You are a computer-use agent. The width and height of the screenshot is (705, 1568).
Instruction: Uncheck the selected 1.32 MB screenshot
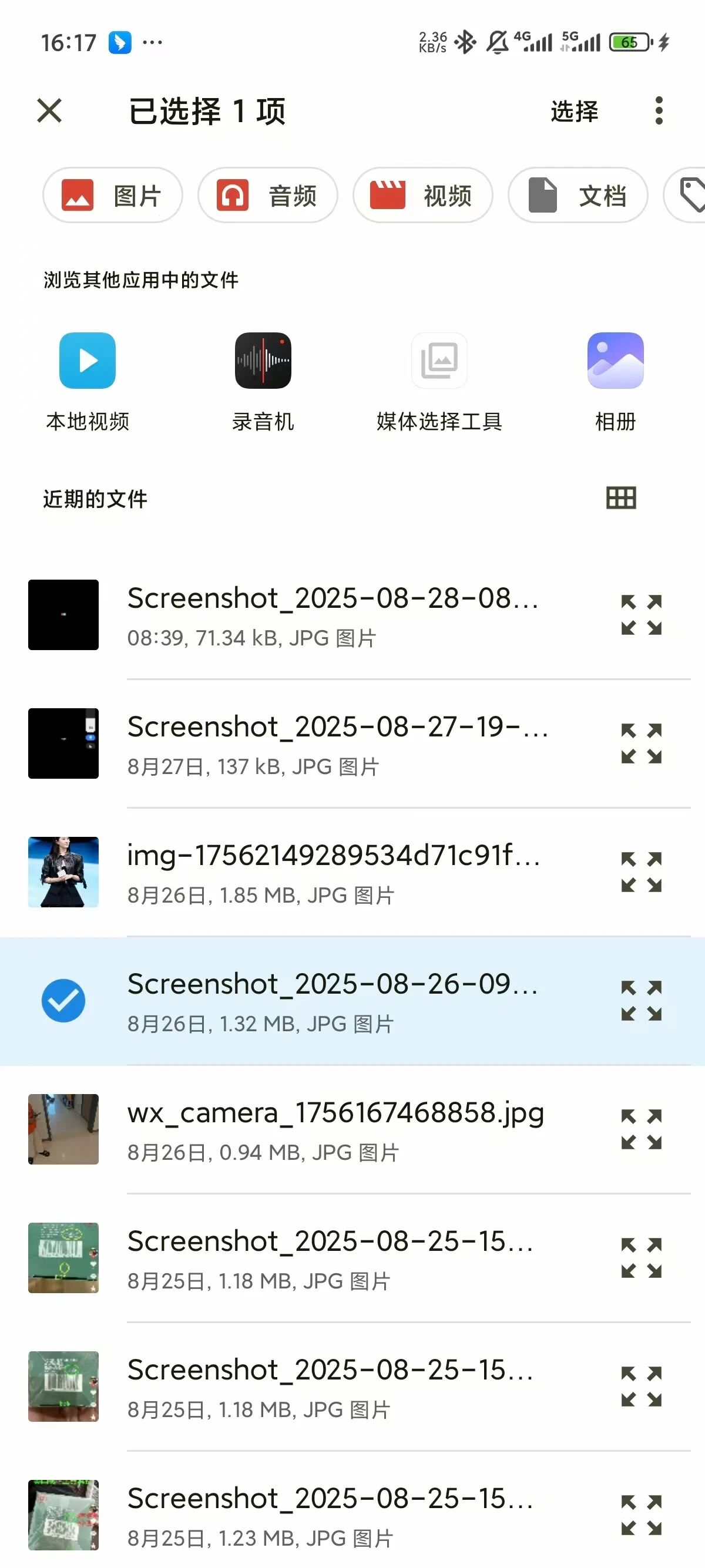(63, 1001)
